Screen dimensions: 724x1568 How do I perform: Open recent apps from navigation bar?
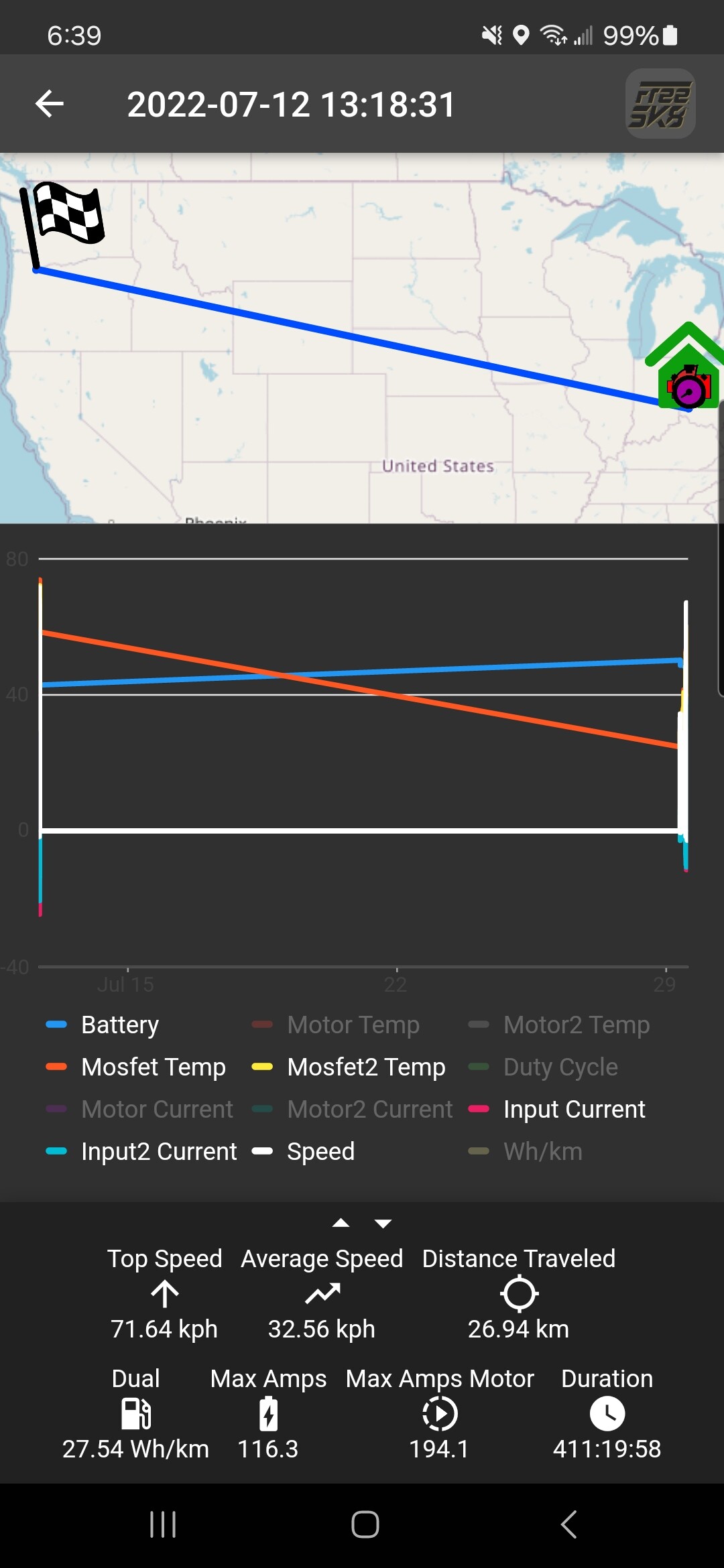point(163,1524)
